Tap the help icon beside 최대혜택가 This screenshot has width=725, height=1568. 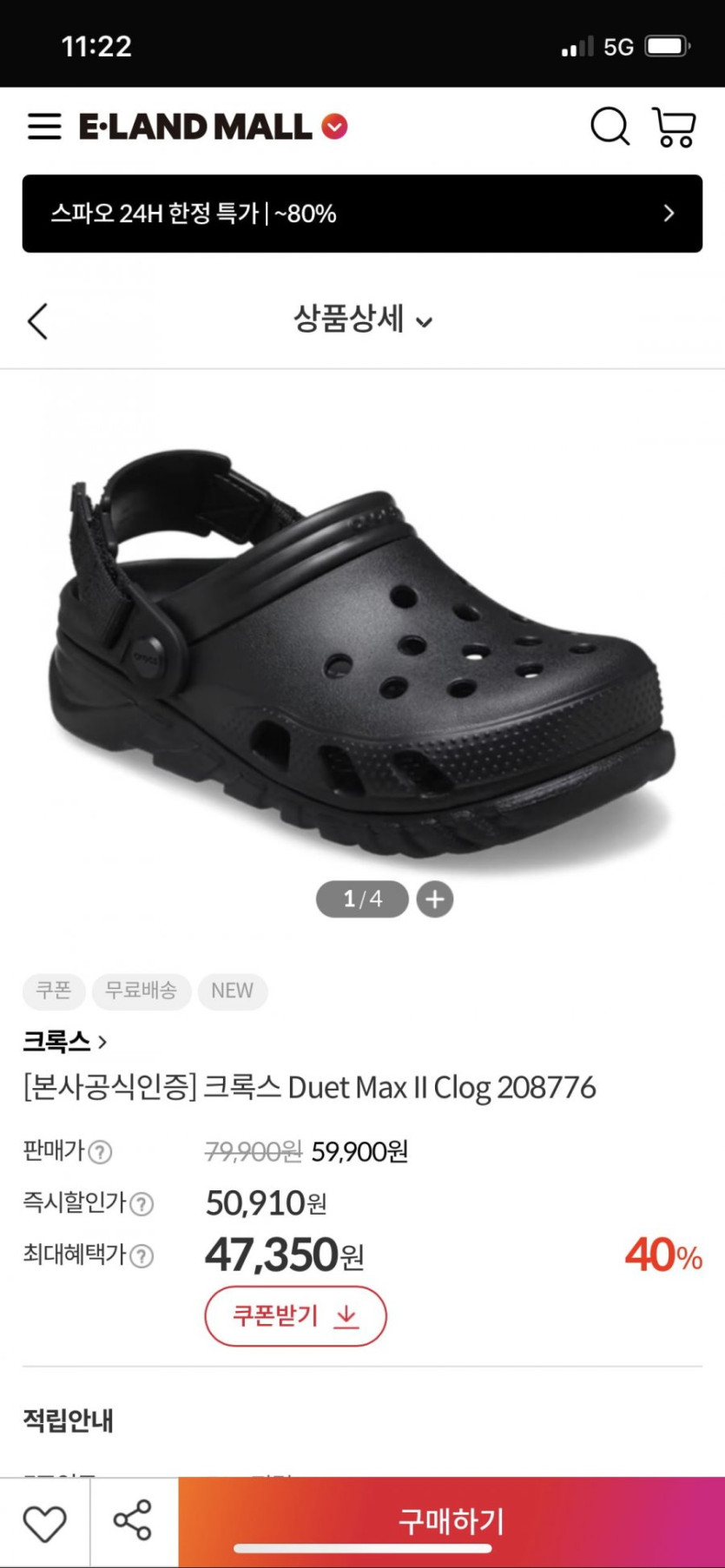click(x=141, y=1255)
